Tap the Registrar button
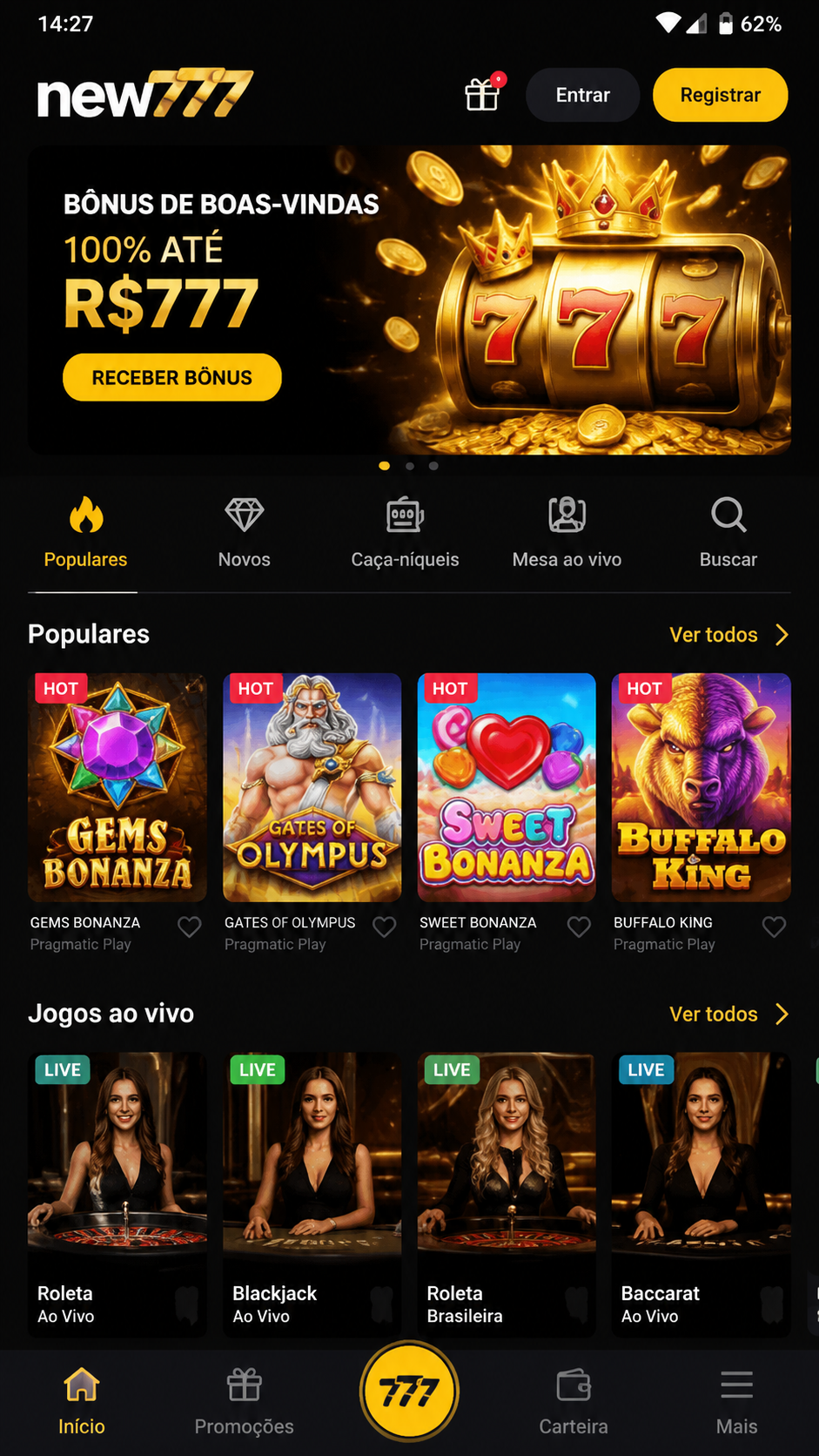 click(720, 95)
